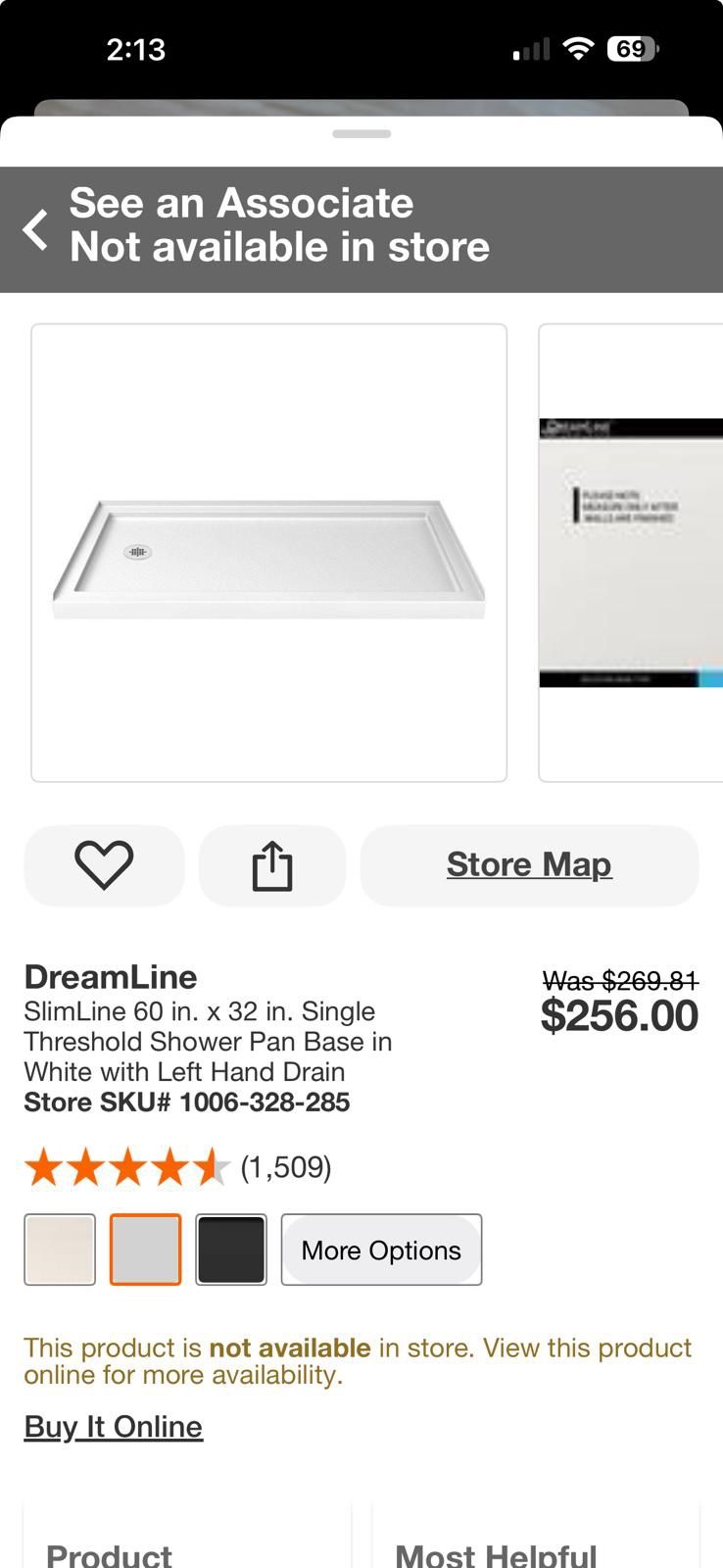Open the second product image

(632, 553)
